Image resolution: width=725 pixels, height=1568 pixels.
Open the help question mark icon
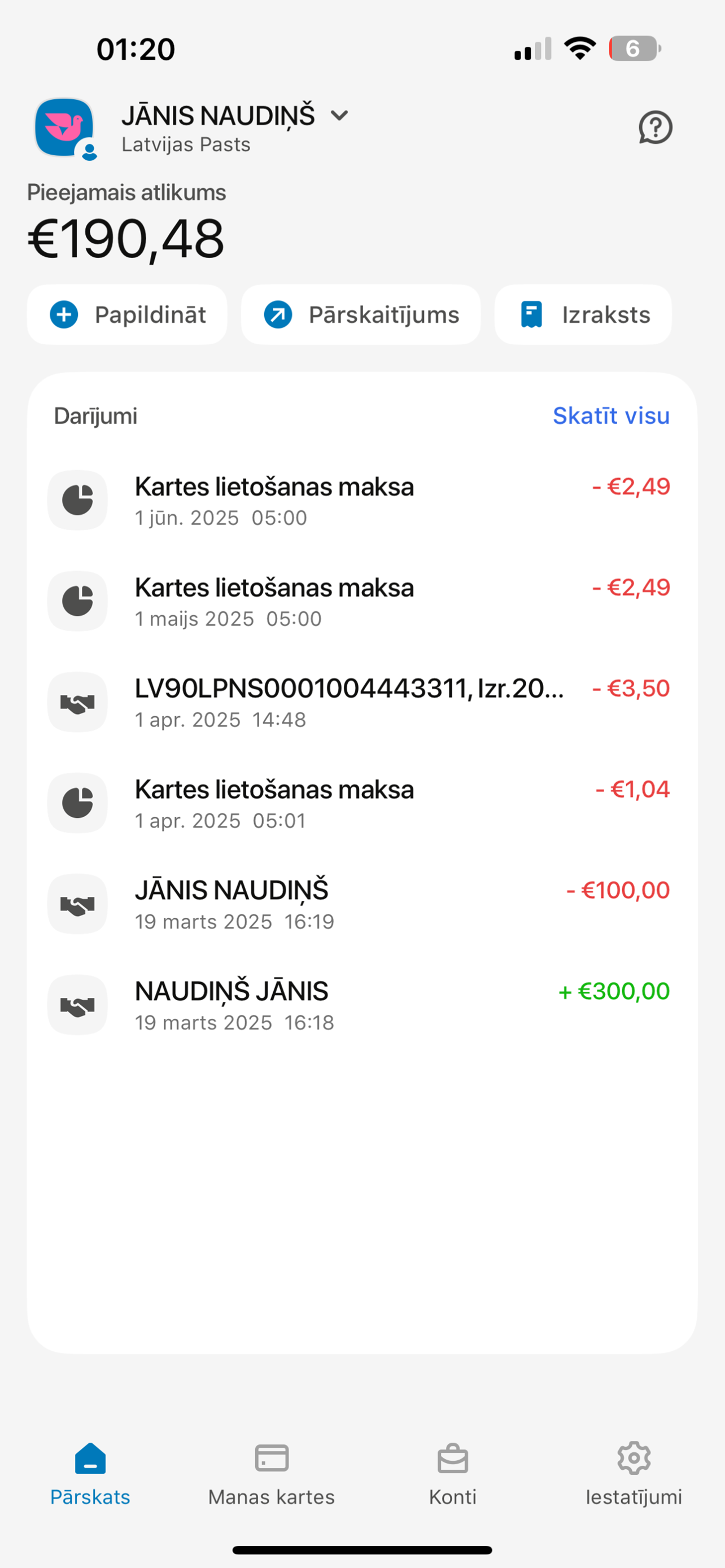(655, 128)
